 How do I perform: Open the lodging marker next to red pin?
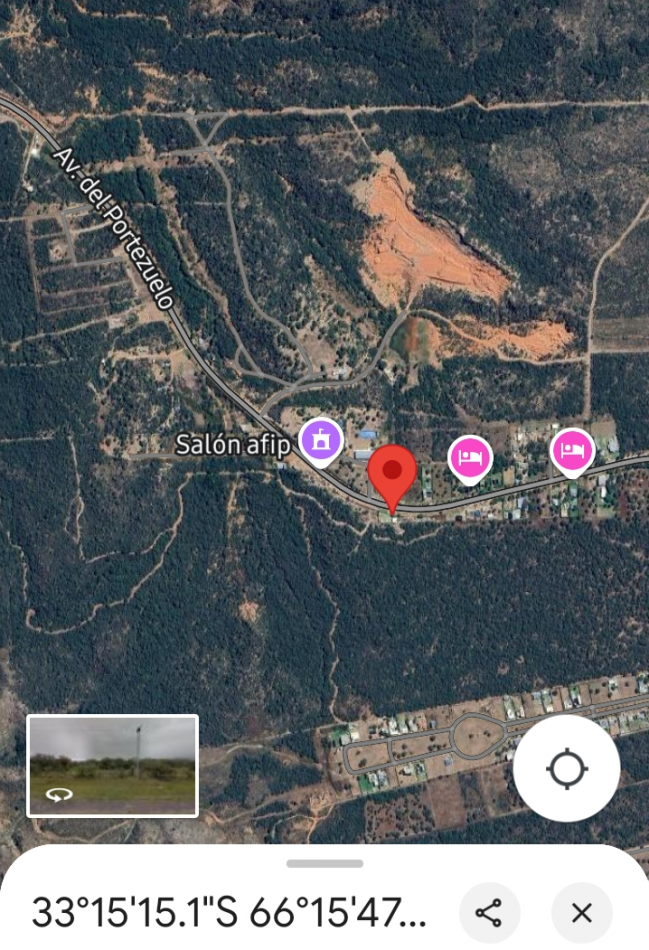469,458
